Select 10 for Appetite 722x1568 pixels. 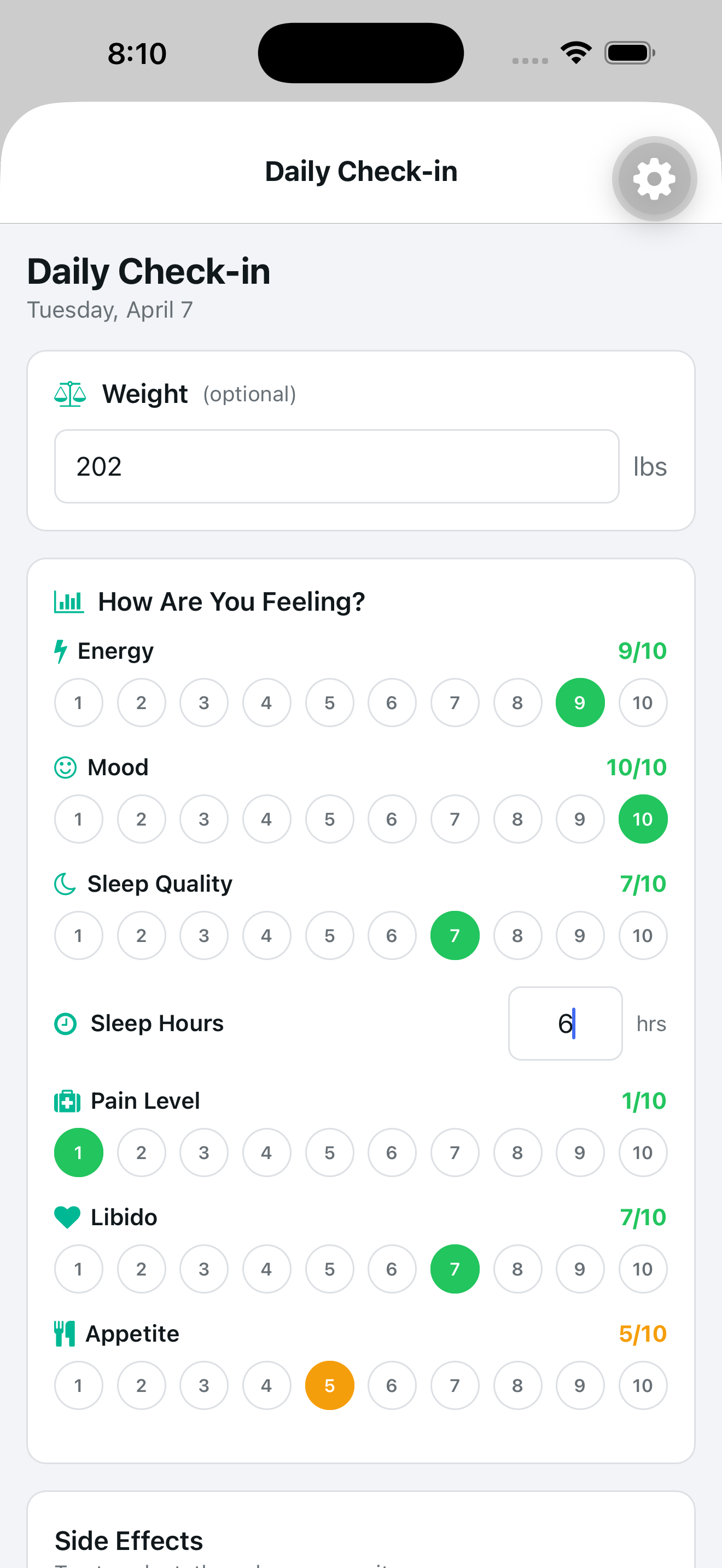pyautogui.click(x=642, y=1385)
